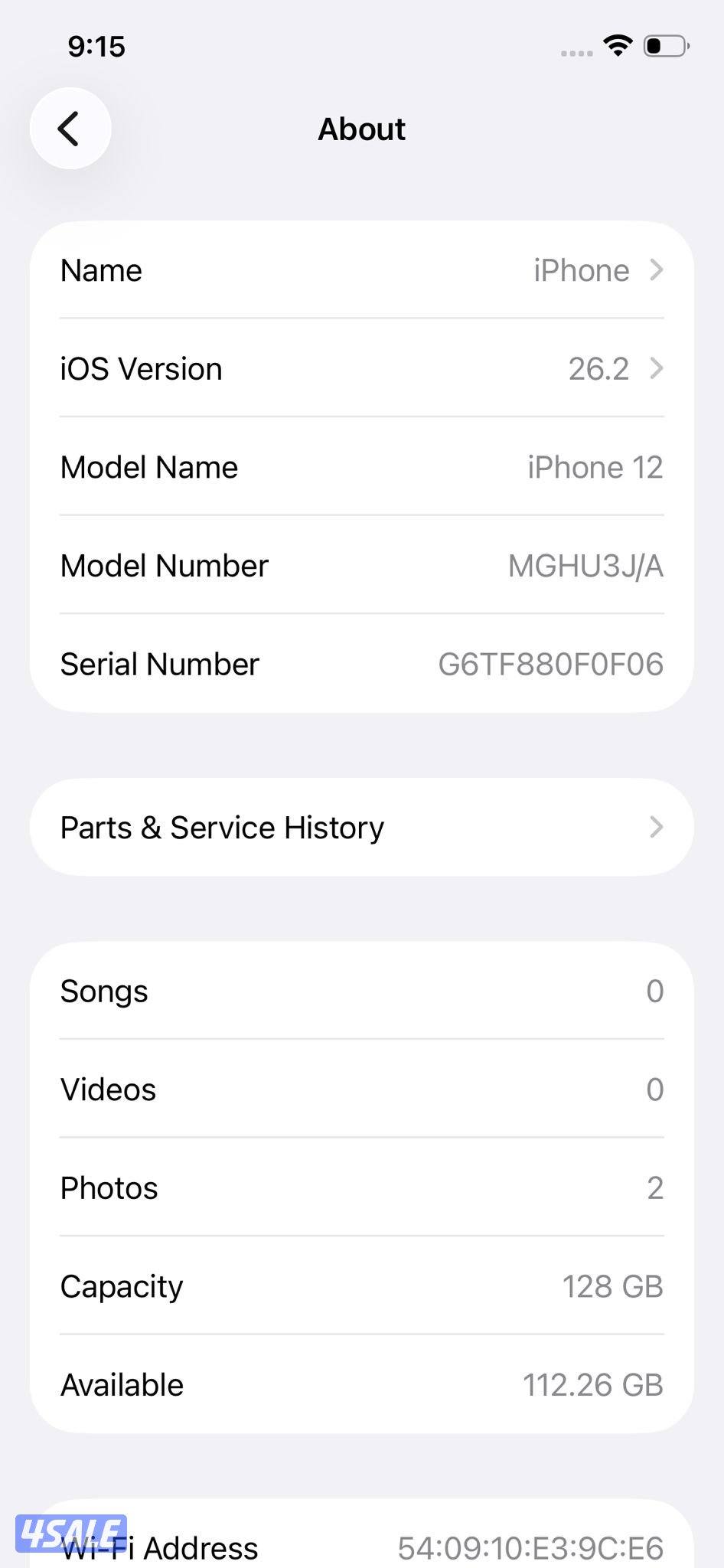Click the Wi-Fi status bar icon
This screenshot has height=1568, width=724.
click(x=618, y=46)
